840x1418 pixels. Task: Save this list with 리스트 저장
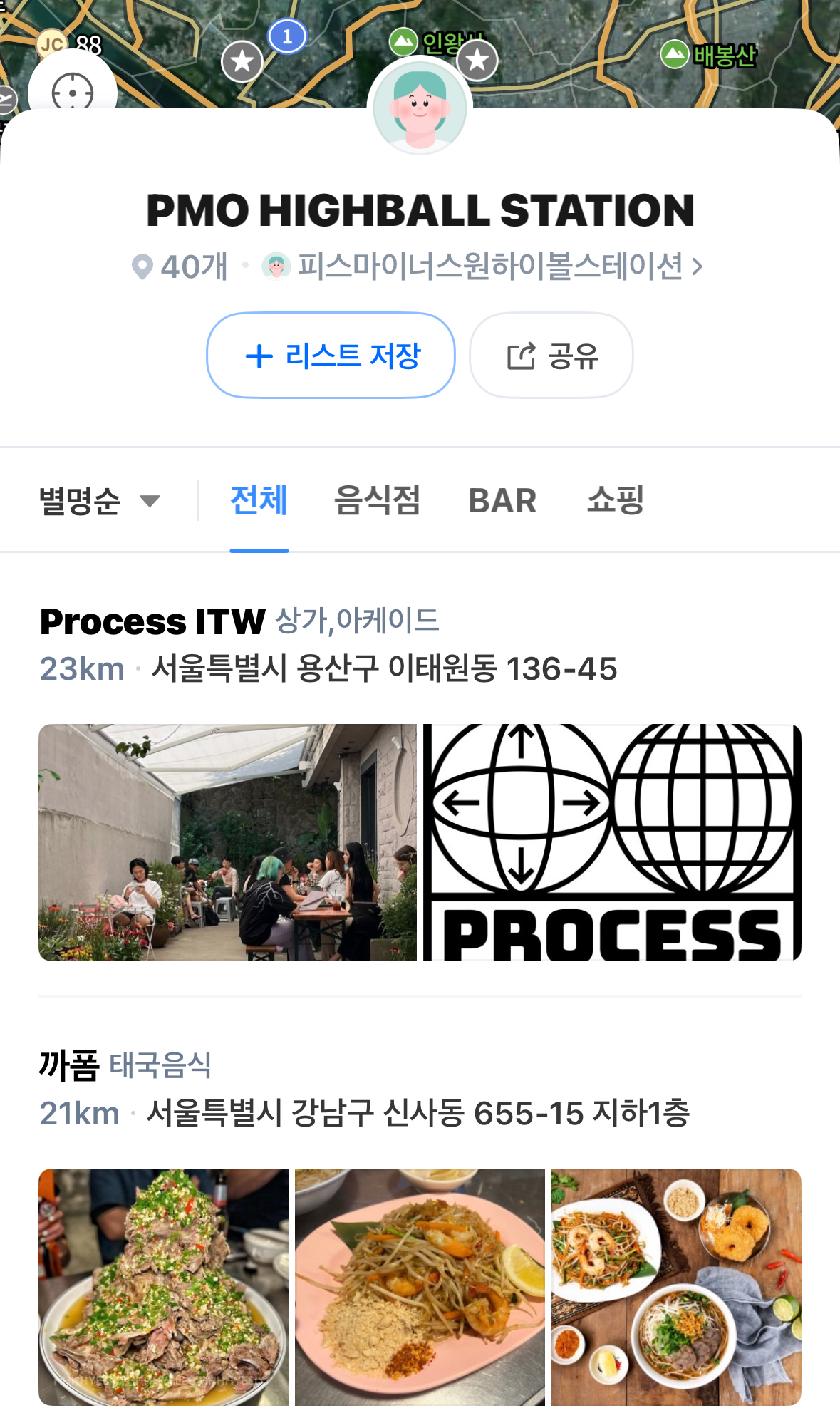[331, 355]
